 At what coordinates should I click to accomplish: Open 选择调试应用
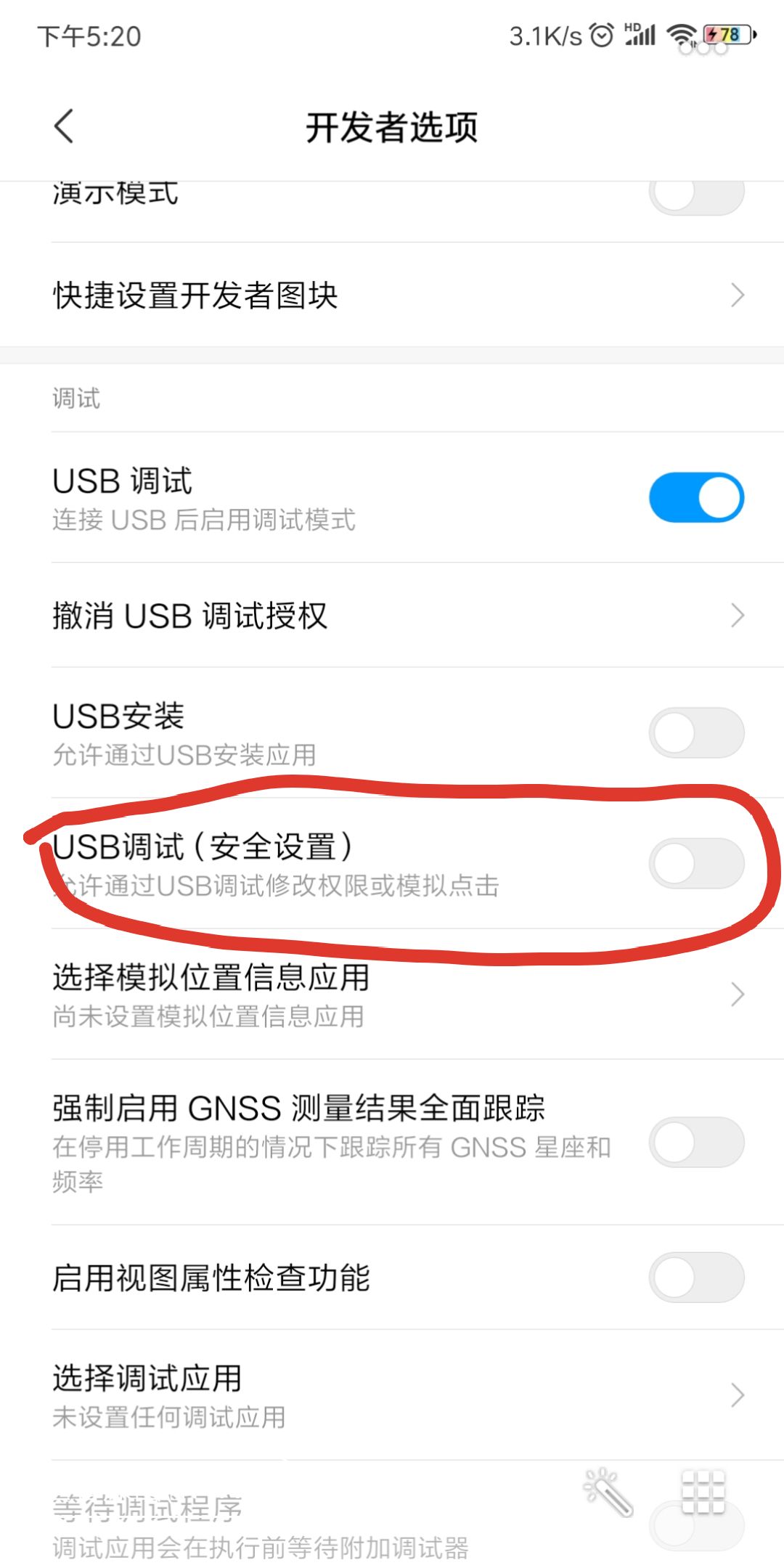click(392, 1395)
